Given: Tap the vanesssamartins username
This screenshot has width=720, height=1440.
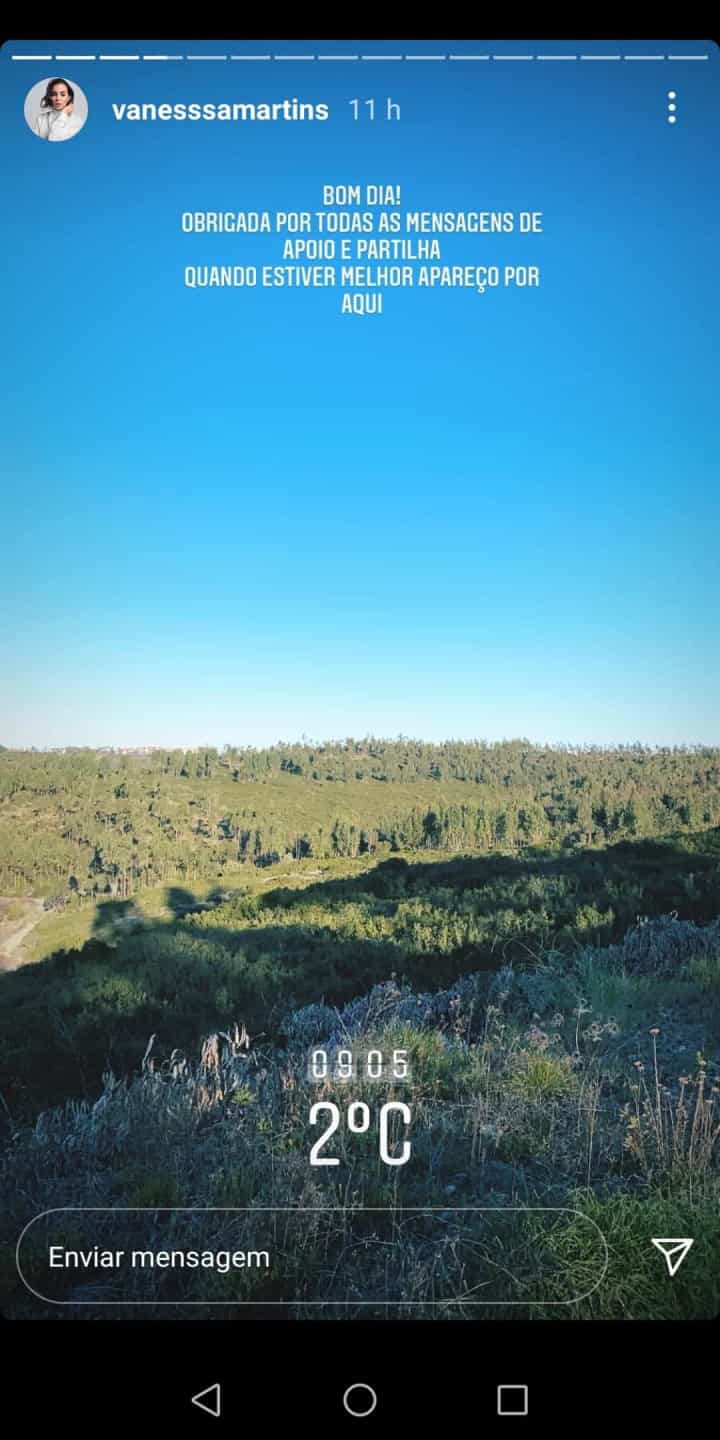Looking at the screenshot, I should point(220,110).
